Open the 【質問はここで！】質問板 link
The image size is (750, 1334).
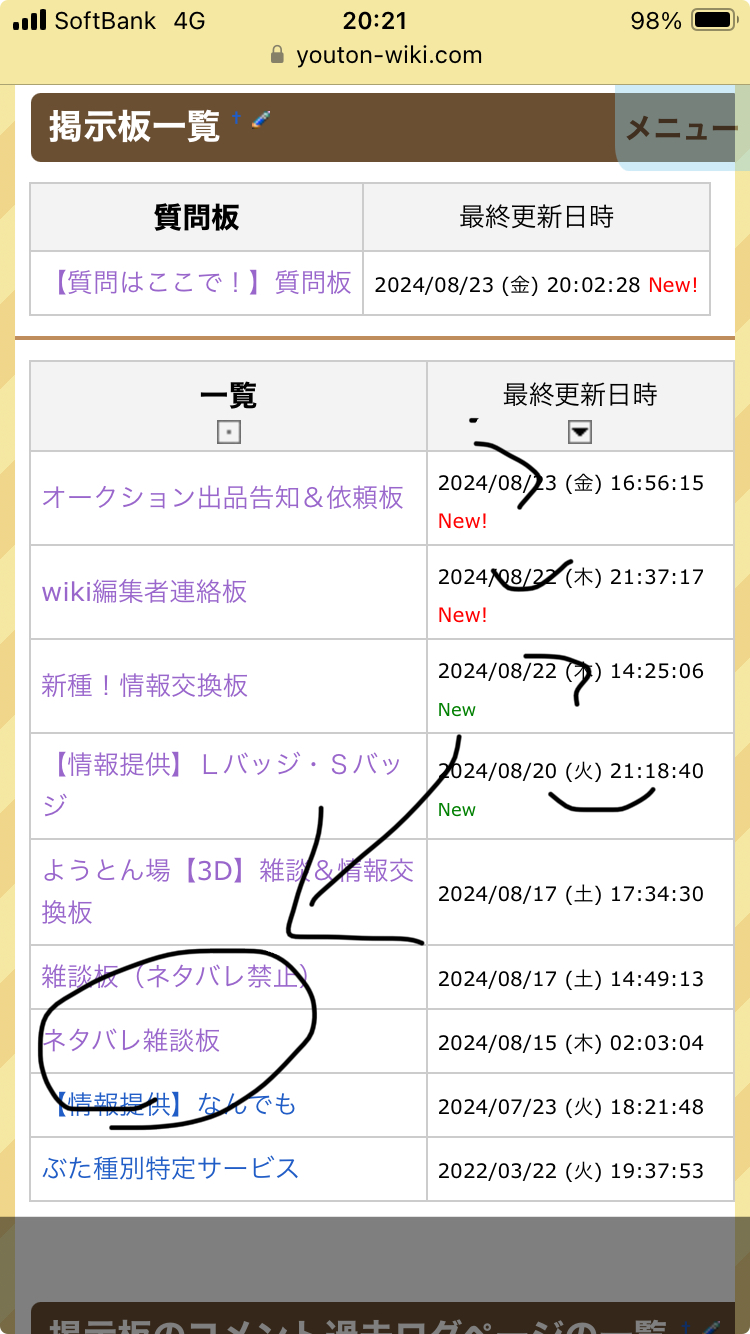pos(197,283)
